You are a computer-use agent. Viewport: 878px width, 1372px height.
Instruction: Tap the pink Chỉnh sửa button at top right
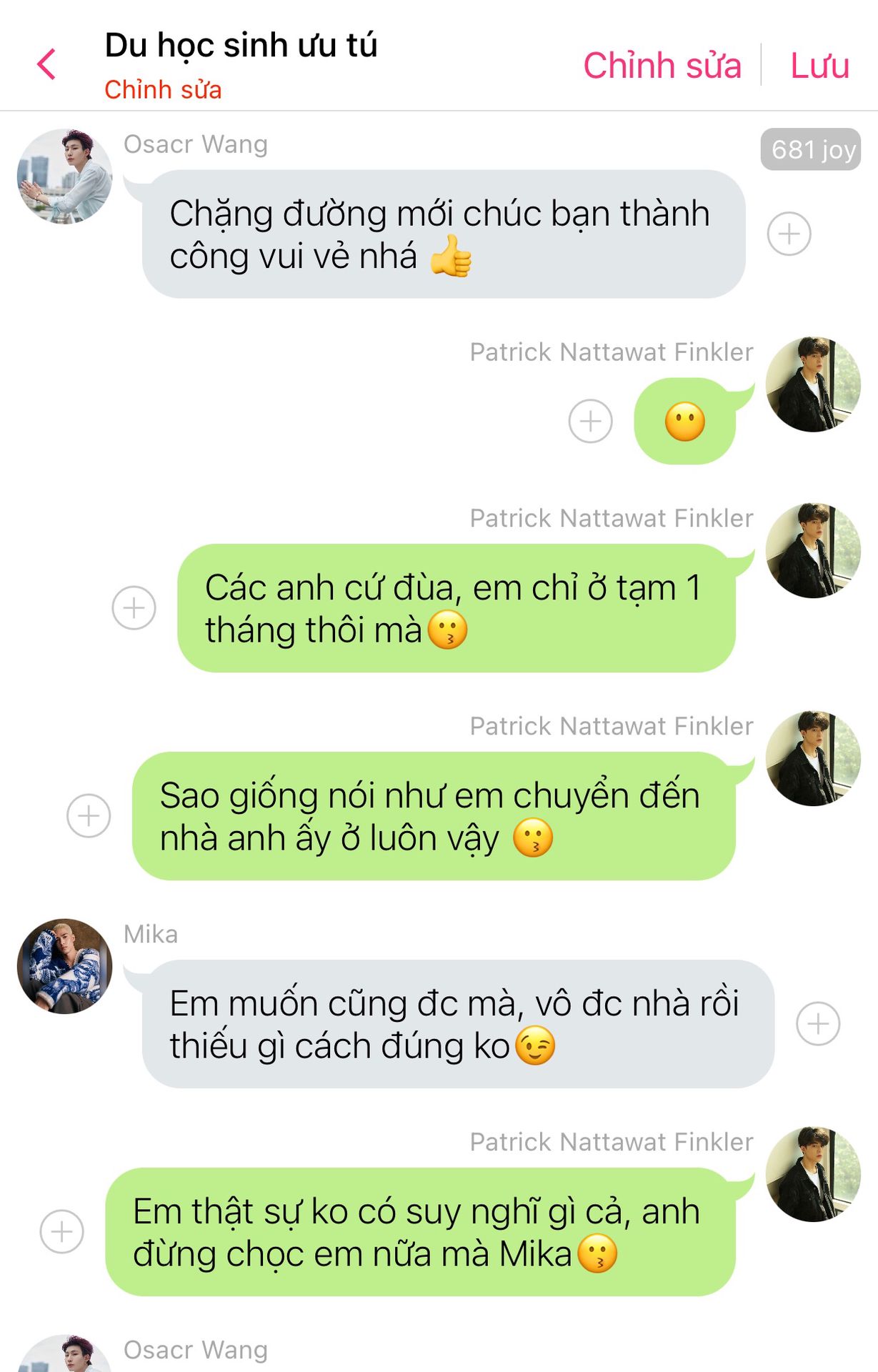[662, 66]
